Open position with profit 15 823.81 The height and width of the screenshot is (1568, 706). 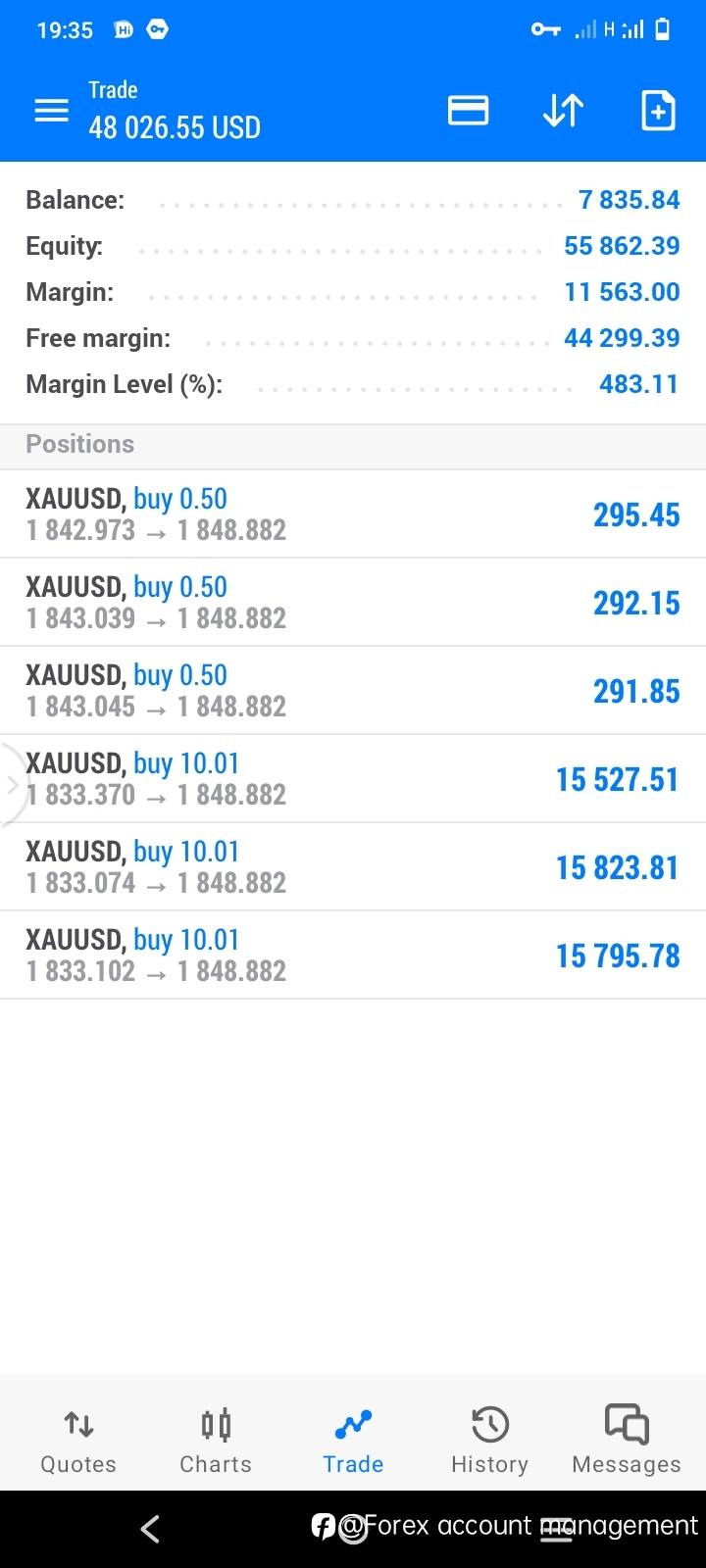tap(353, 867)
